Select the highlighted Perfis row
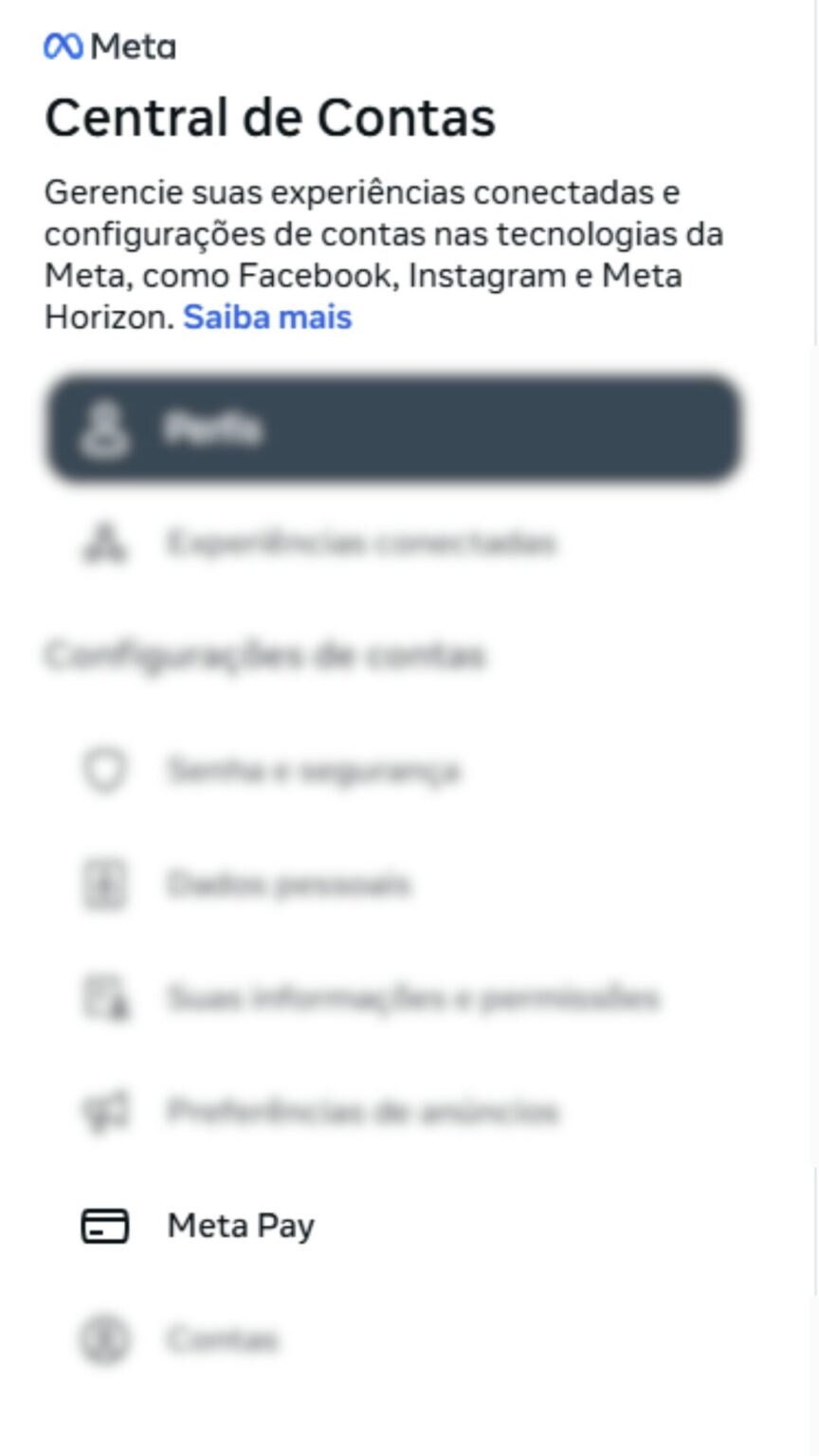The width and height of the screenshot is (819, 1456). [x=392, y=429]
